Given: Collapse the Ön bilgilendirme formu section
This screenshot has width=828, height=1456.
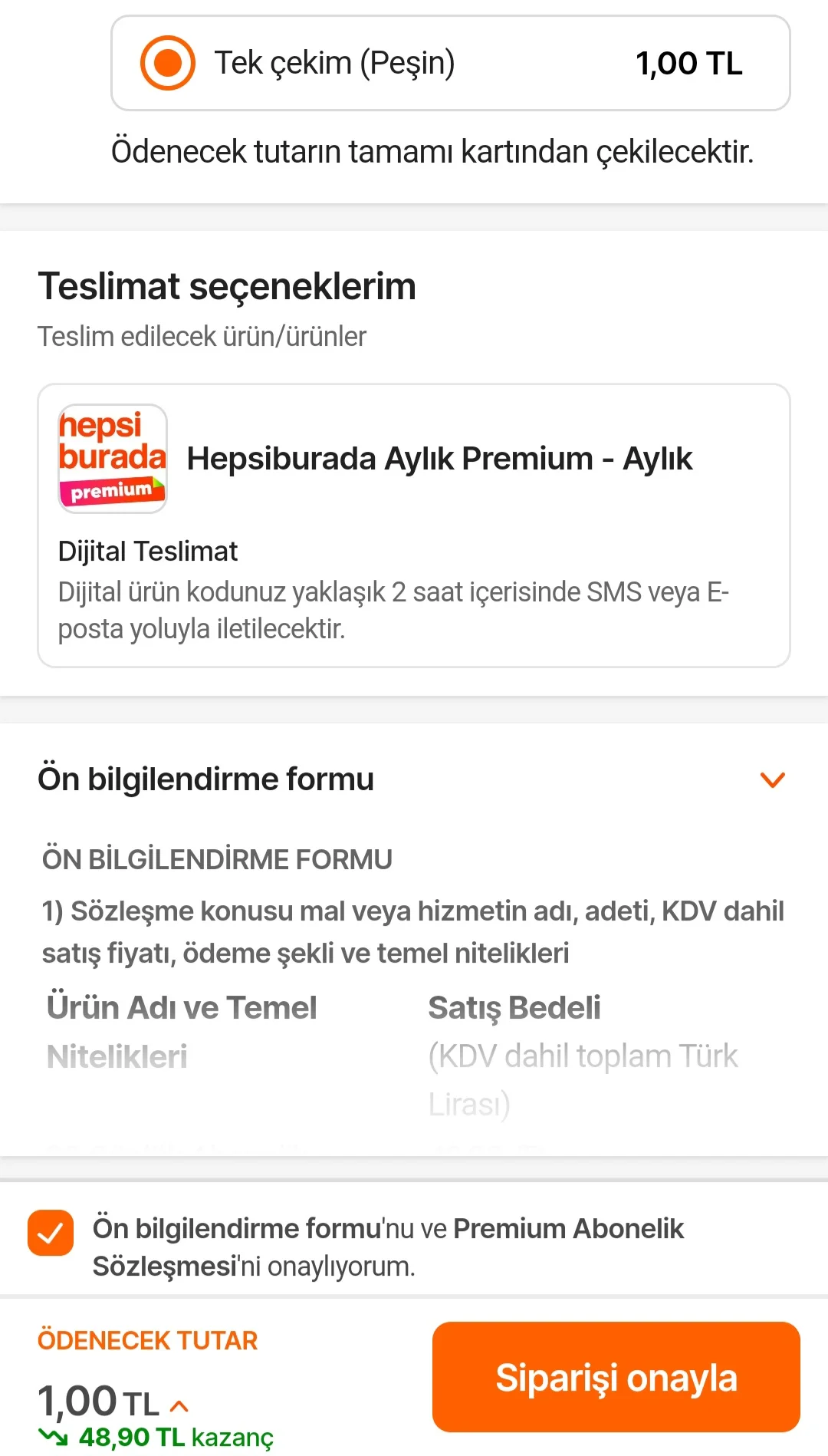Looking at the screenshot, I should pyautogui.click(x=772, y=780).
